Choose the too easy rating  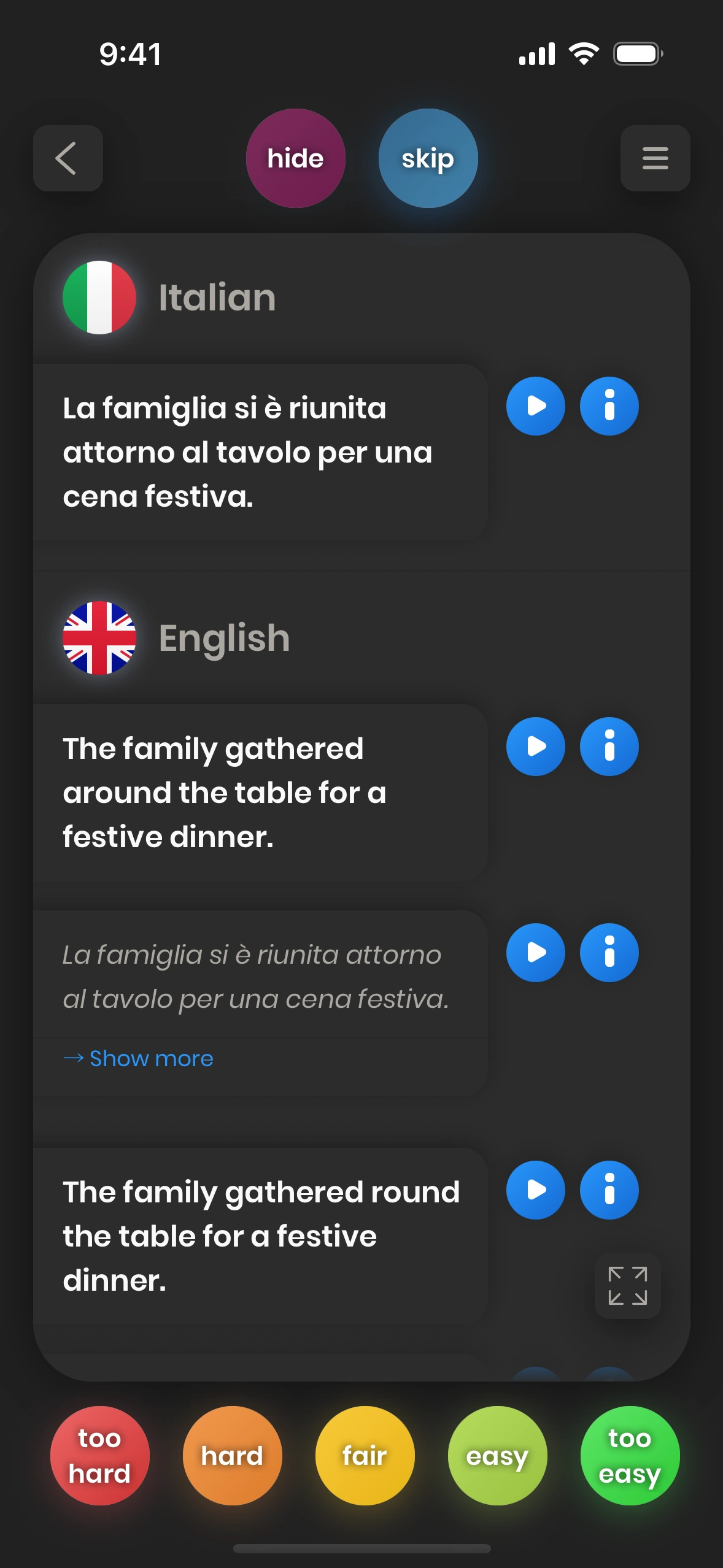tap(630, 1455)
